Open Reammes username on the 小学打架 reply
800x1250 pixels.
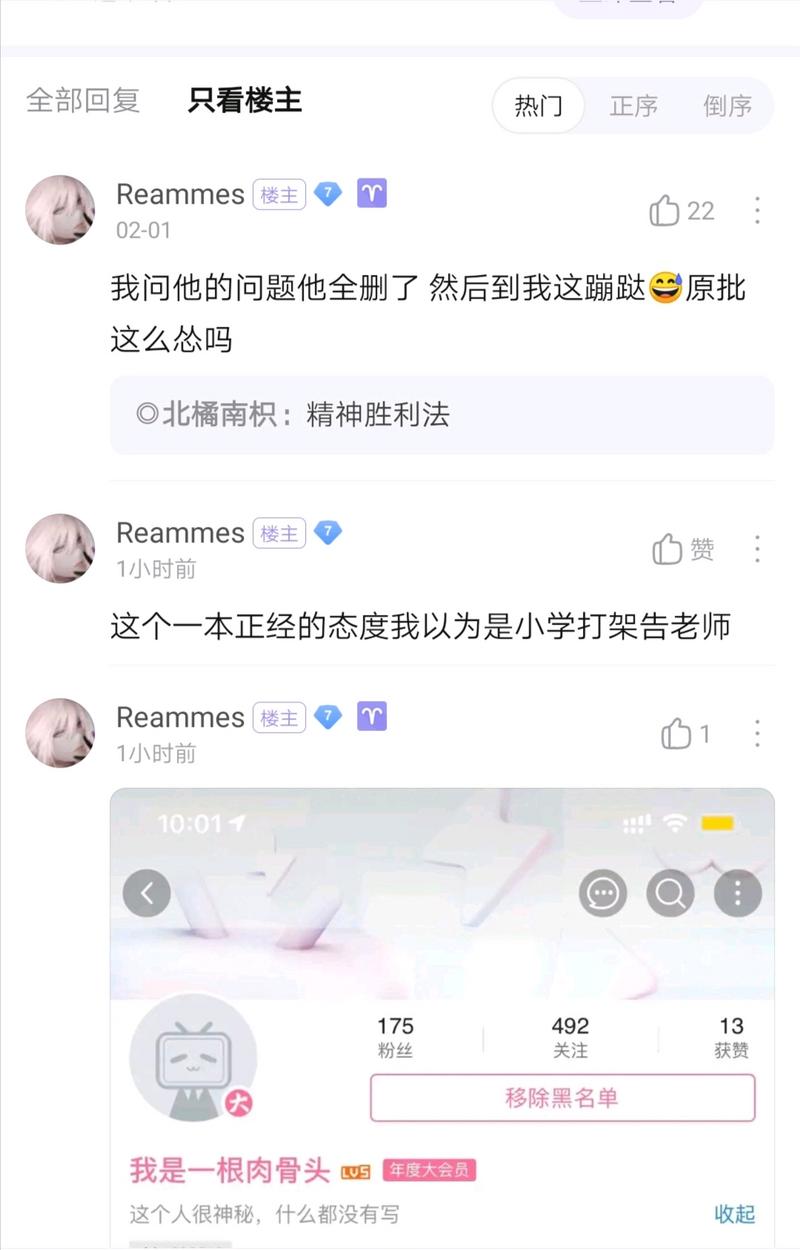point(180,533)
